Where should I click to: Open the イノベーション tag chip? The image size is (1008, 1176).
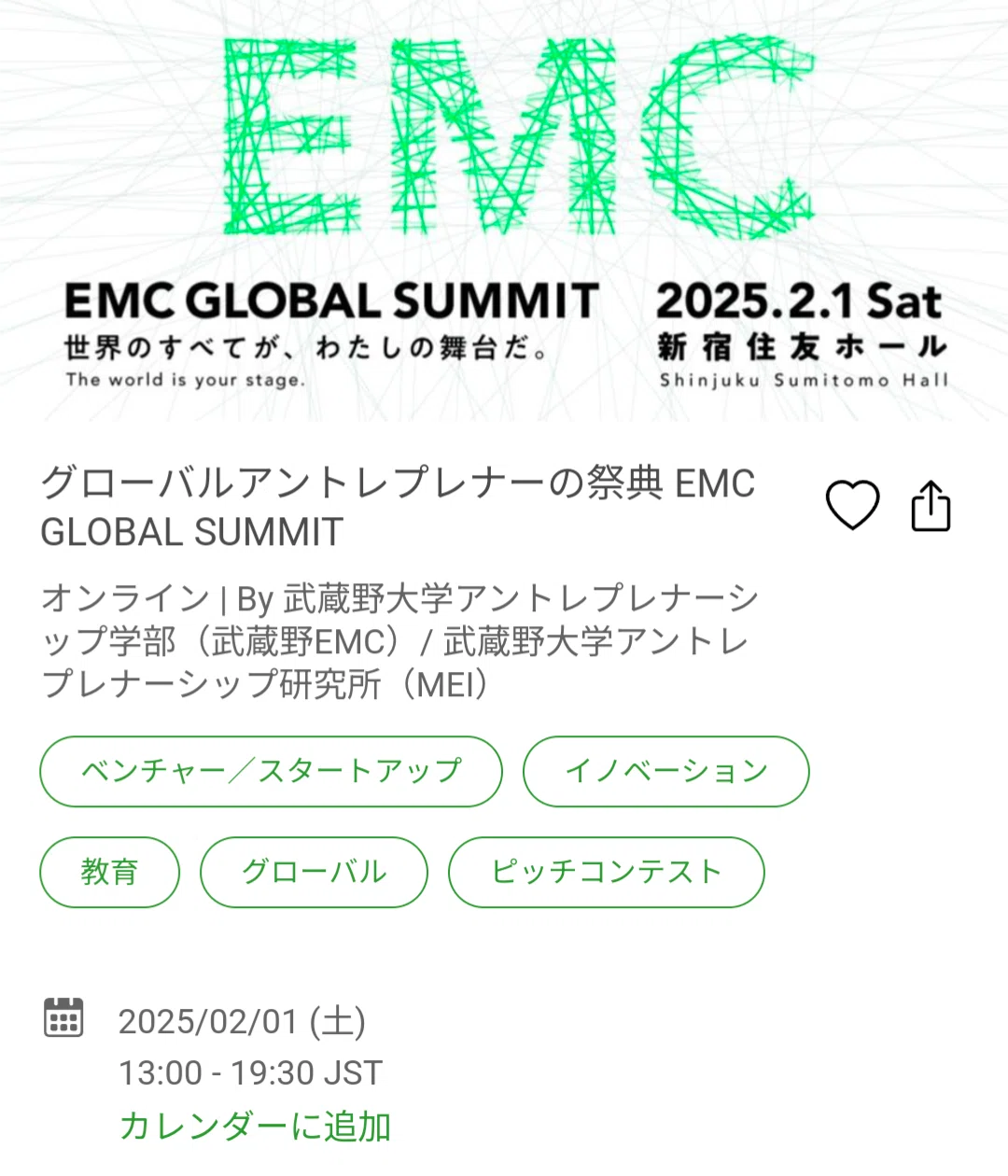tap(665, 771)
